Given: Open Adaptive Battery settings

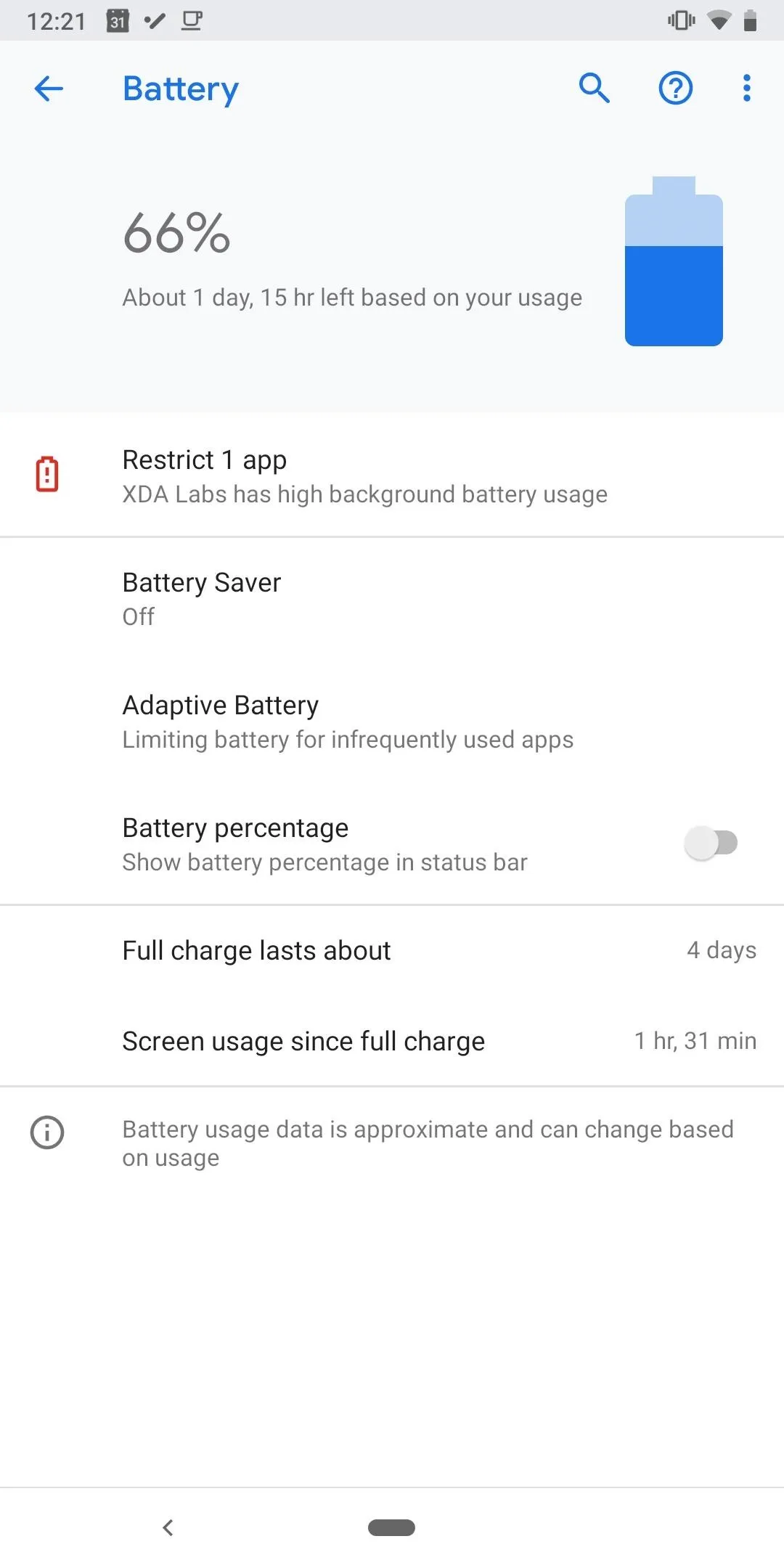Looking at the screenshot, I should (x=392, y=722).
